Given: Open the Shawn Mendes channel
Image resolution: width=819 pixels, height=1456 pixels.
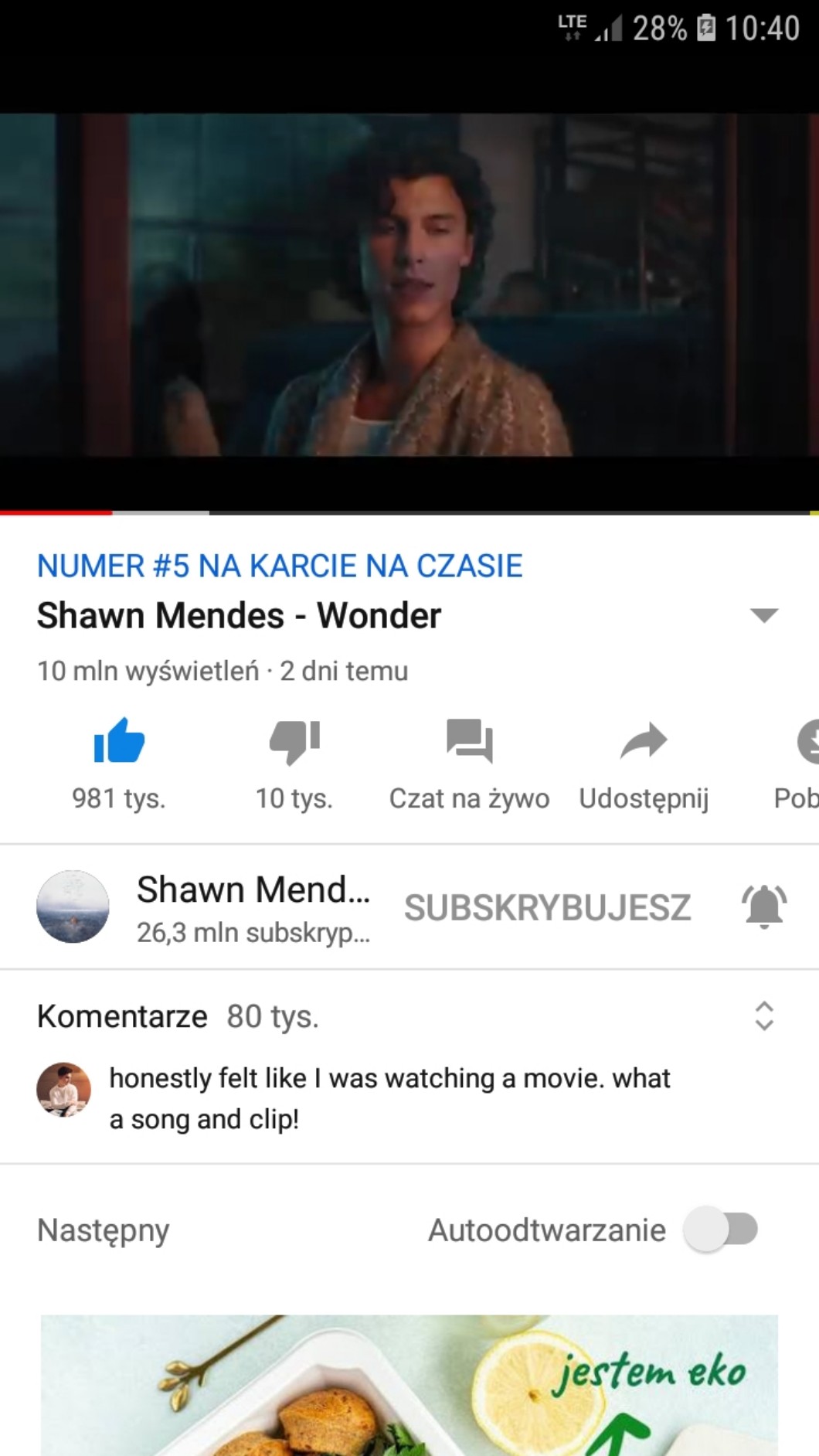Looking at the screenshot, I should coord(204,907).
